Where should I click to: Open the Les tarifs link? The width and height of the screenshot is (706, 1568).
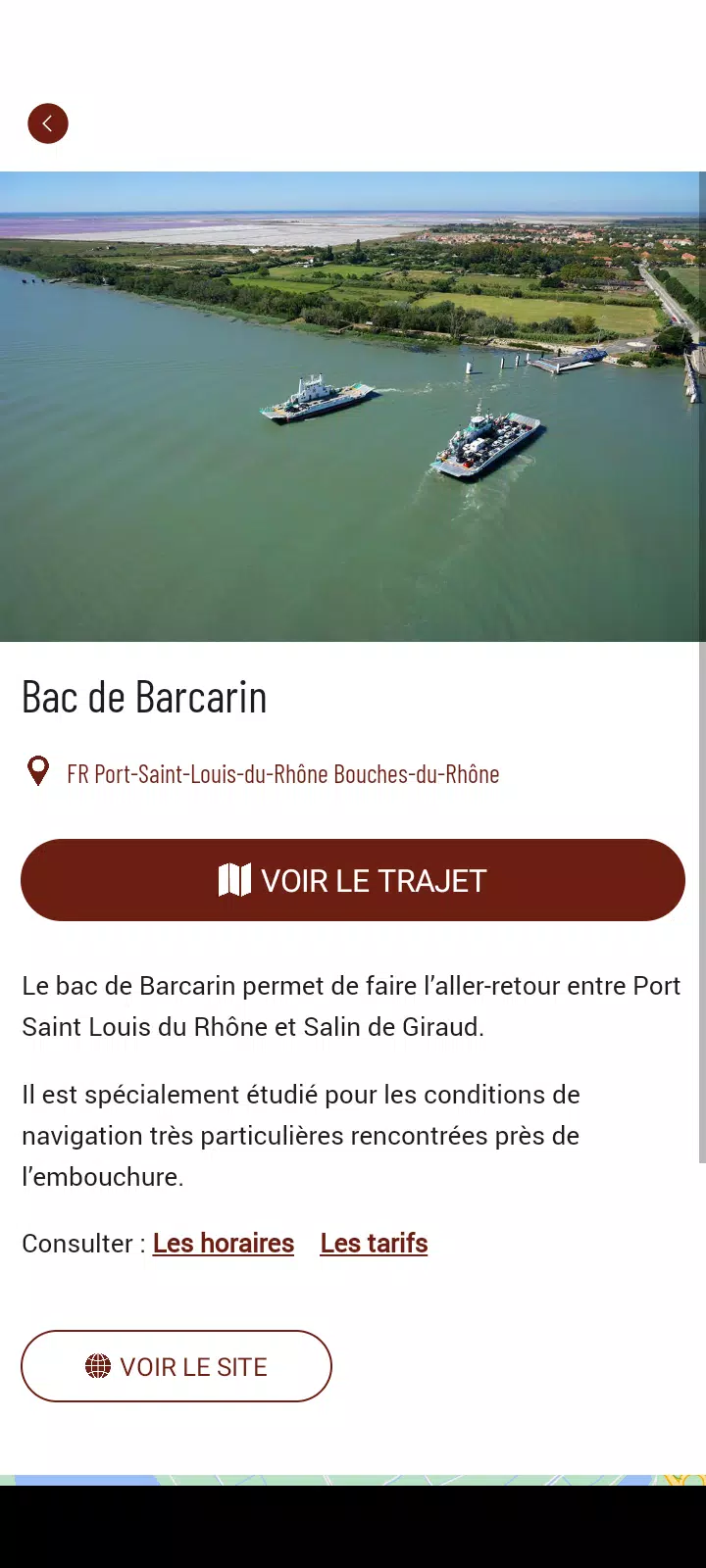pyautogui.click(x=374, y=1243)
